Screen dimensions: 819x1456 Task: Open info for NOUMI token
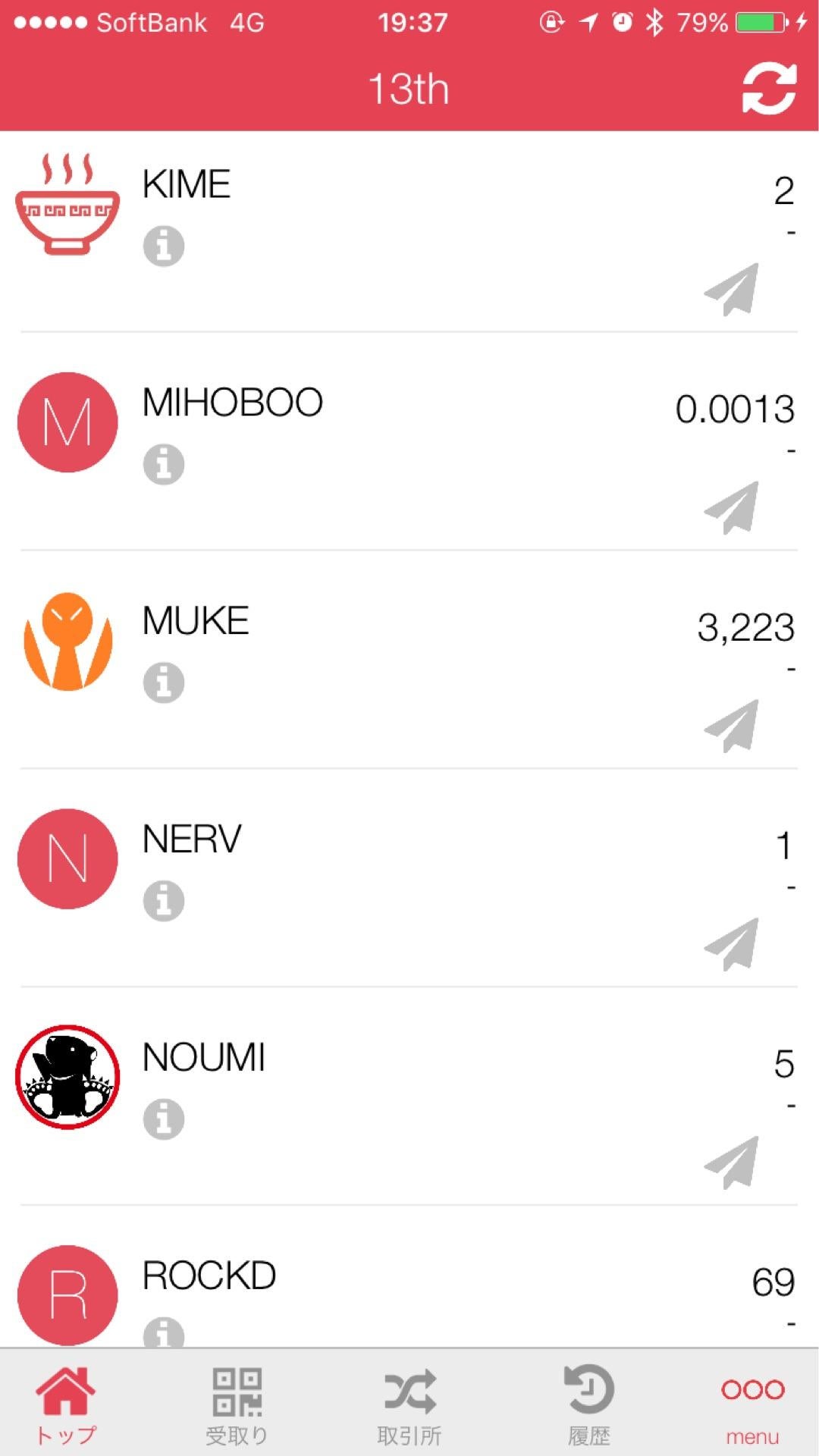click(x=164, y=1119)
